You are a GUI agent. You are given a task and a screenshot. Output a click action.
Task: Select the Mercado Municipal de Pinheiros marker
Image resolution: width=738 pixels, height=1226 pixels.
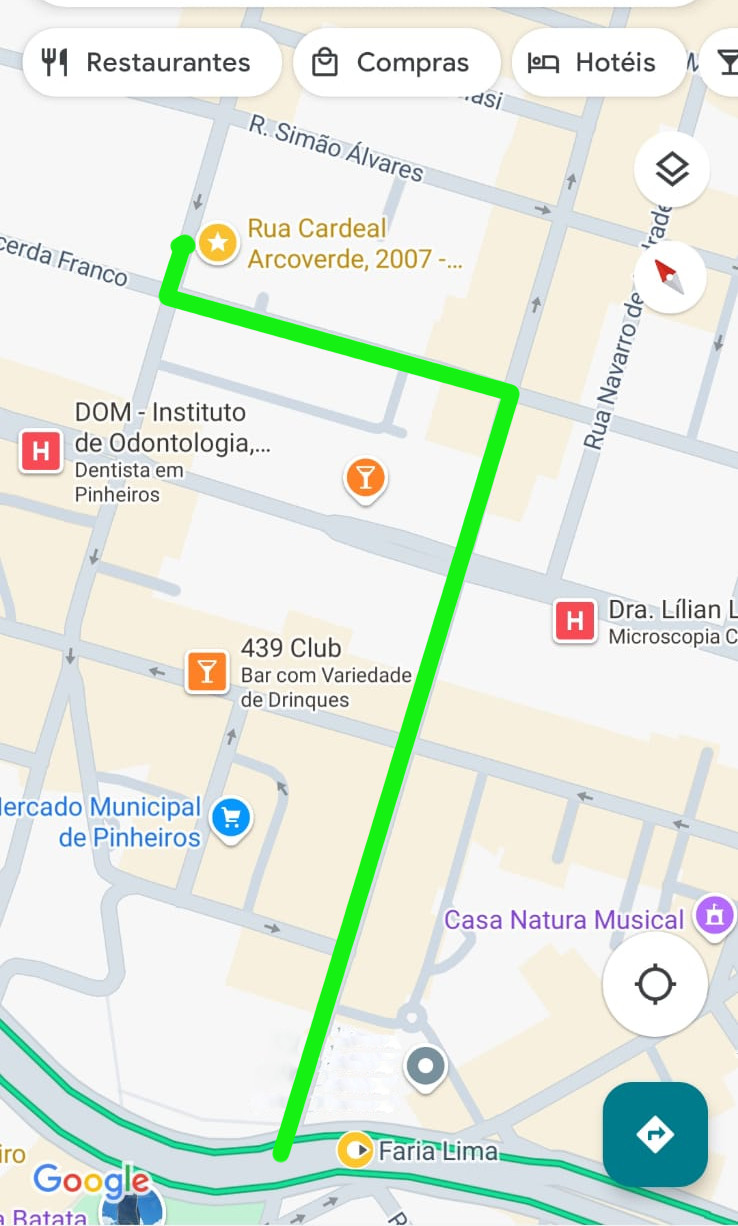(232, 819)
